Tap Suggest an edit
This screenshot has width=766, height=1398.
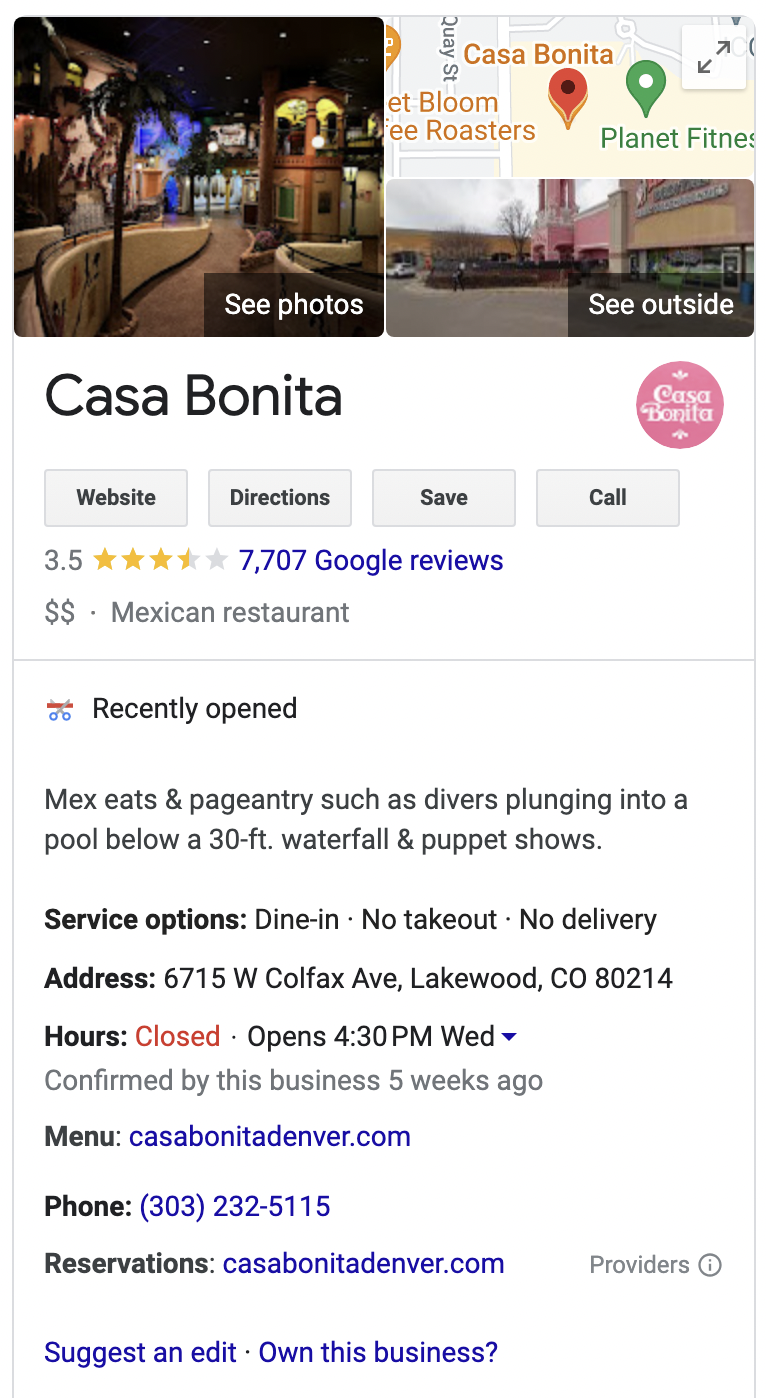coord(140,1352)
